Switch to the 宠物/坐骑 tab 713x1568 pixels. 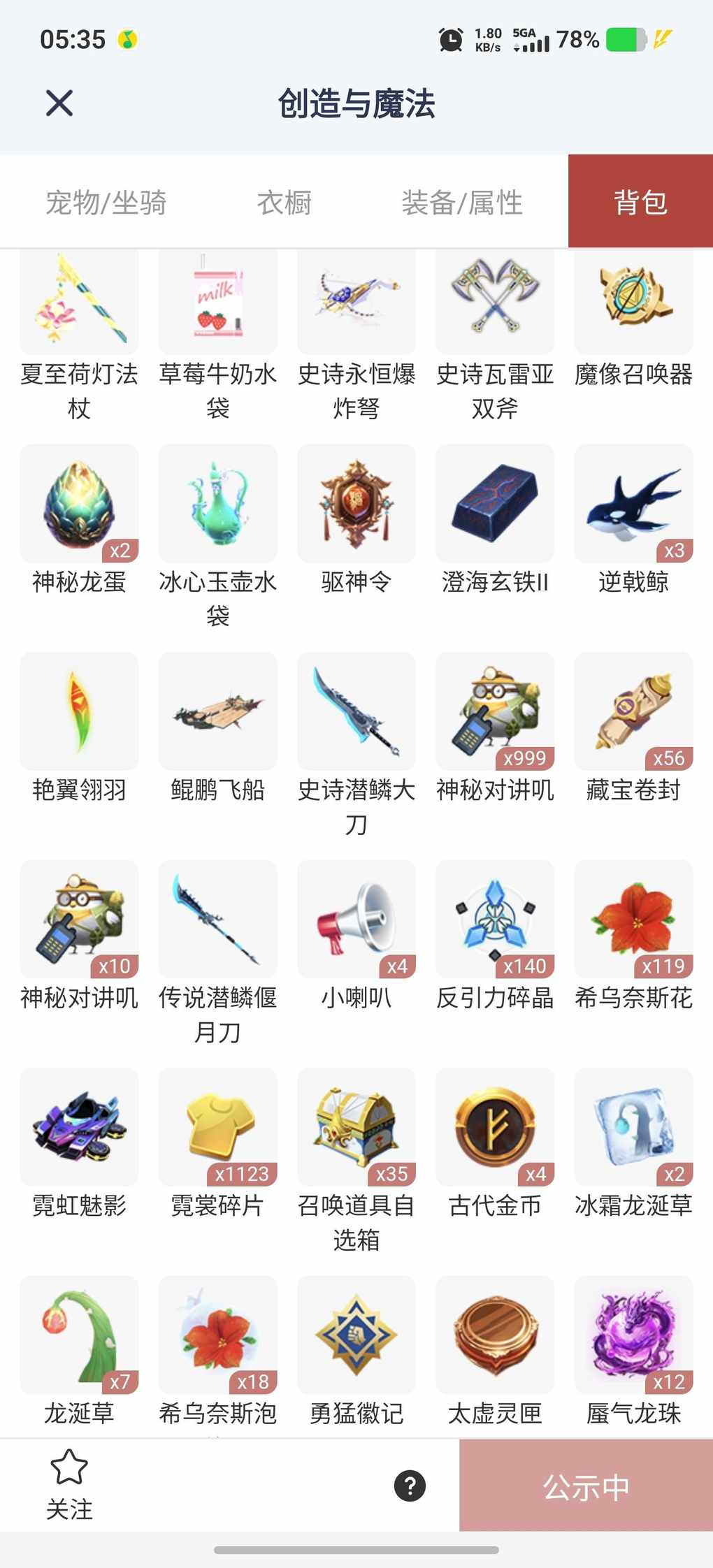106,203
